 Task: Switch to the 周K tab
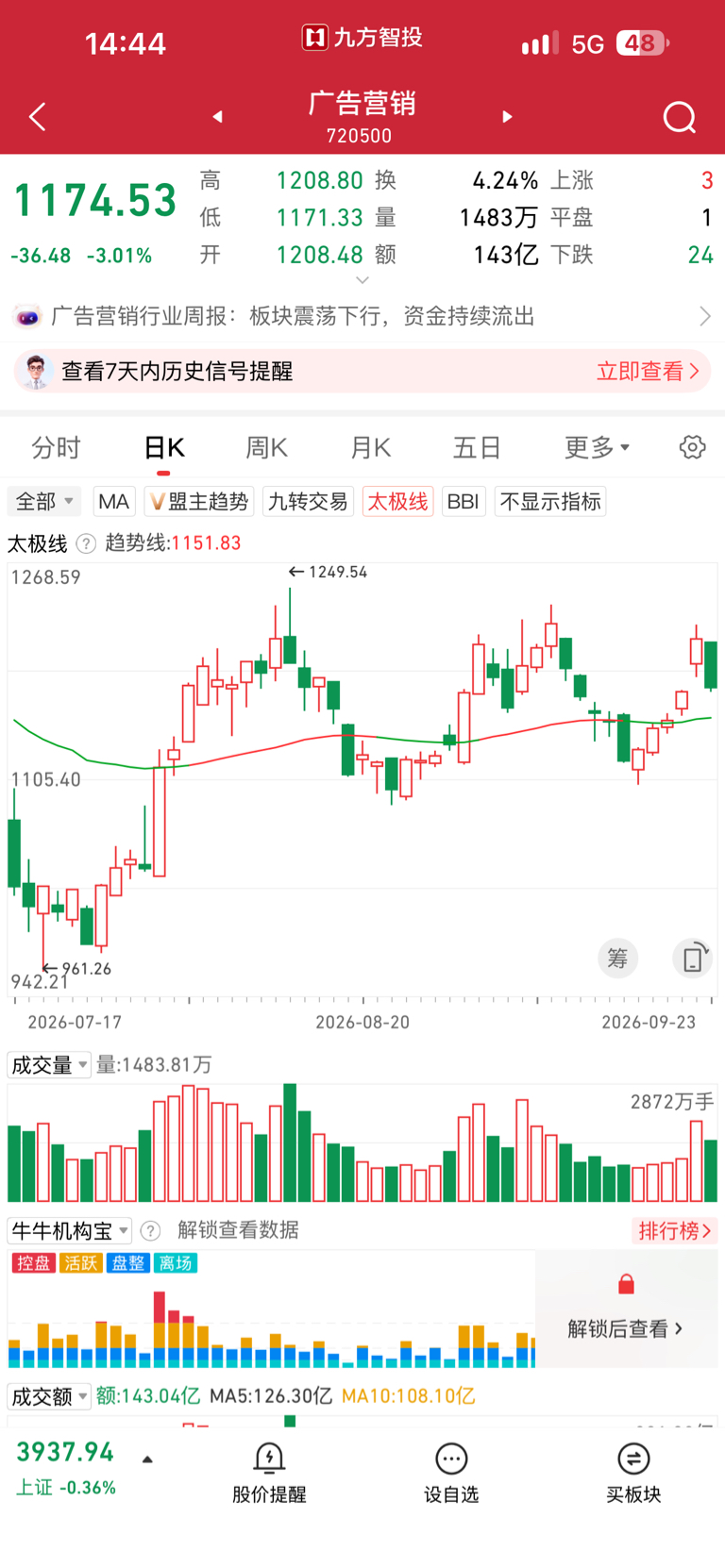(266, 447)
